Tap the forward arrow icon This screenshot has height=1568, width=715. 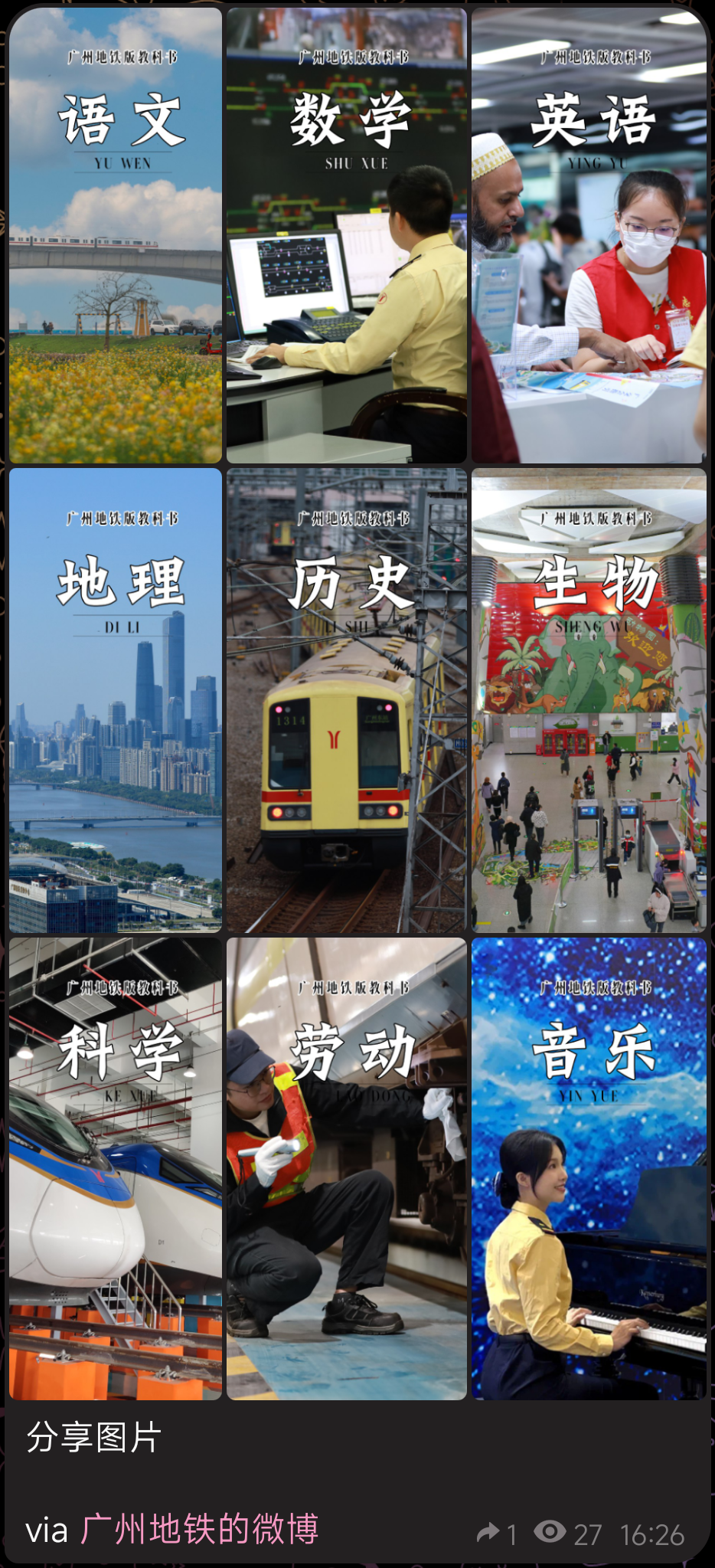[x=488, y=1533]
